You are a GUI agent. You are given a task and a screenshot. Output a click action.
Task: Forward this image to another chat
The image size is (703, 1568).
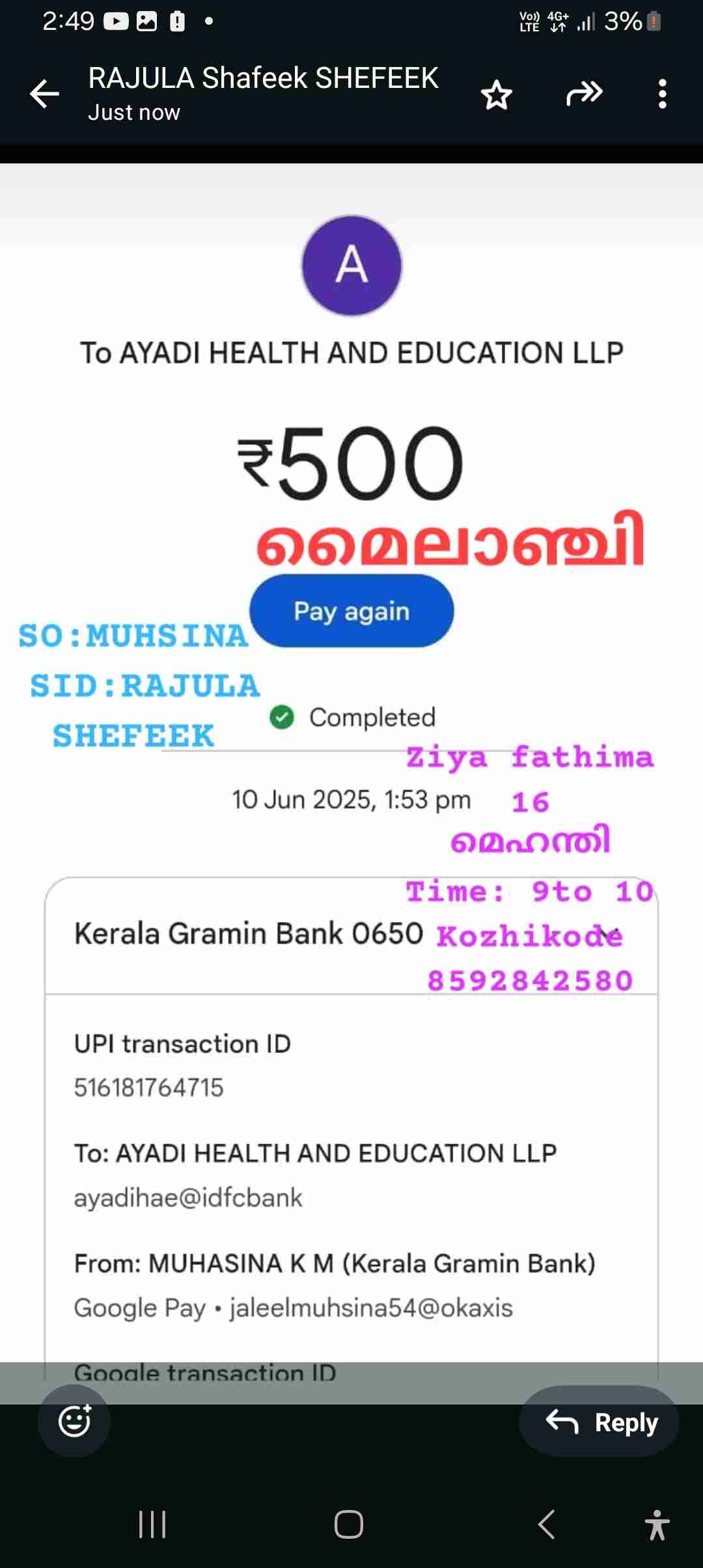(x=584, y=94)
